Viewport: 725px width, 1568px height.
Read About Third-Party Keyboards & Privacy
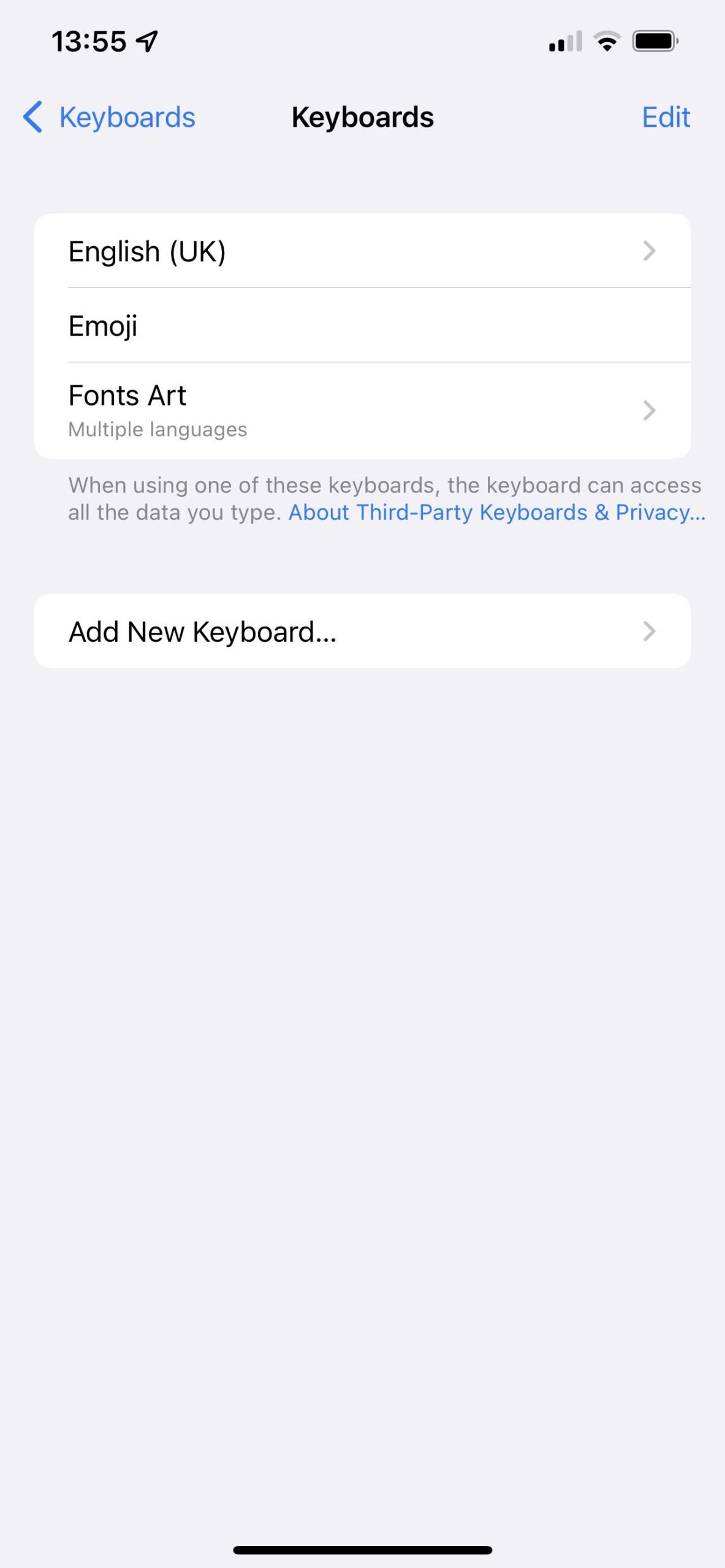pyautogui.click(x=497, y=513)
